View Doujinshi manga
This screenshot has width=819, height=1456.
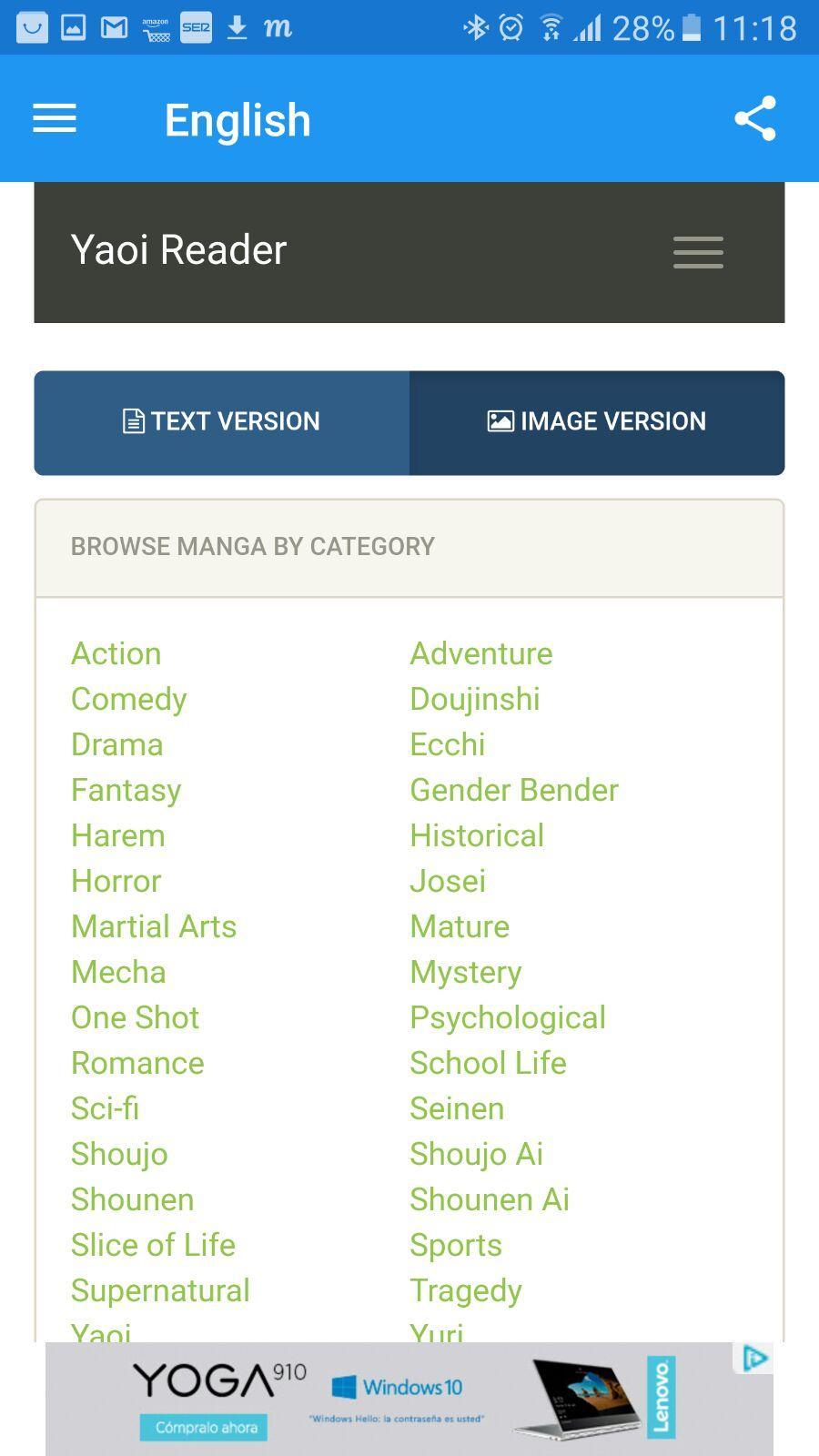point(475,699)
